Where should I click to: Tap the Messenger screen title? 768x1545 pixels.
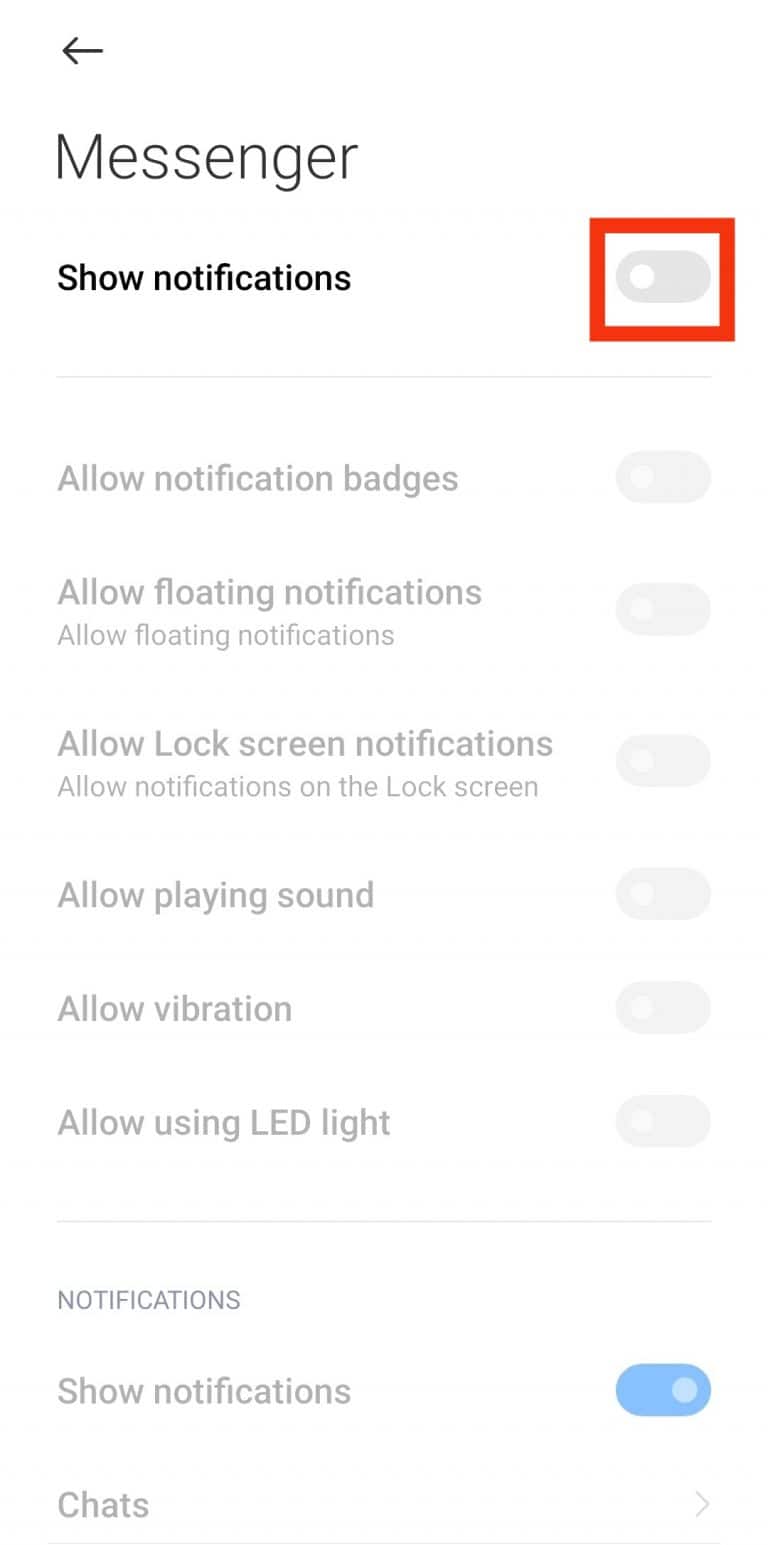tap(206, 156)
